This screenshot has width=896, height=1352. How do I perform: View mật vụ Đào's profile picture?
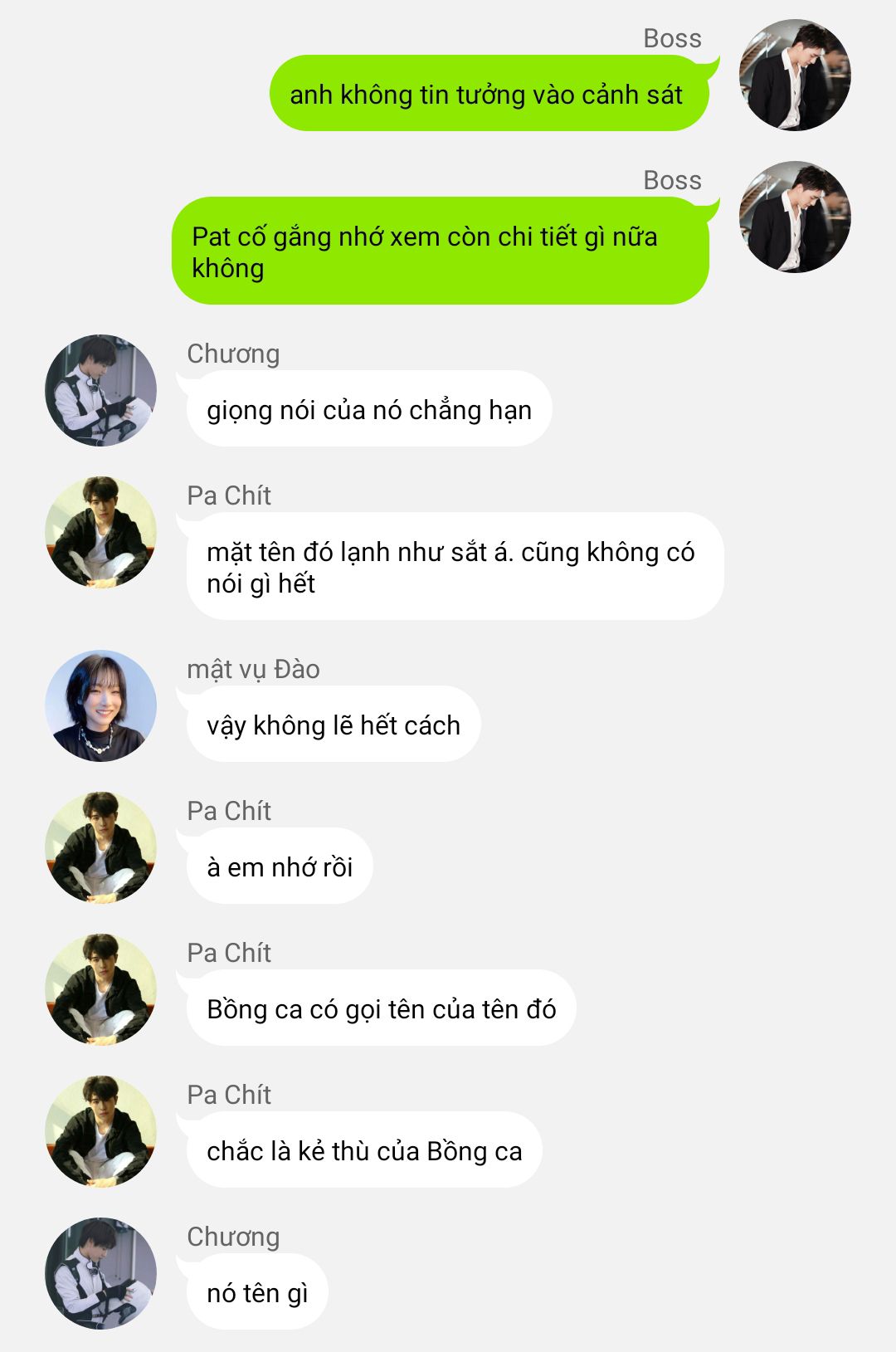pyautogui.click(x=100, y=706)
